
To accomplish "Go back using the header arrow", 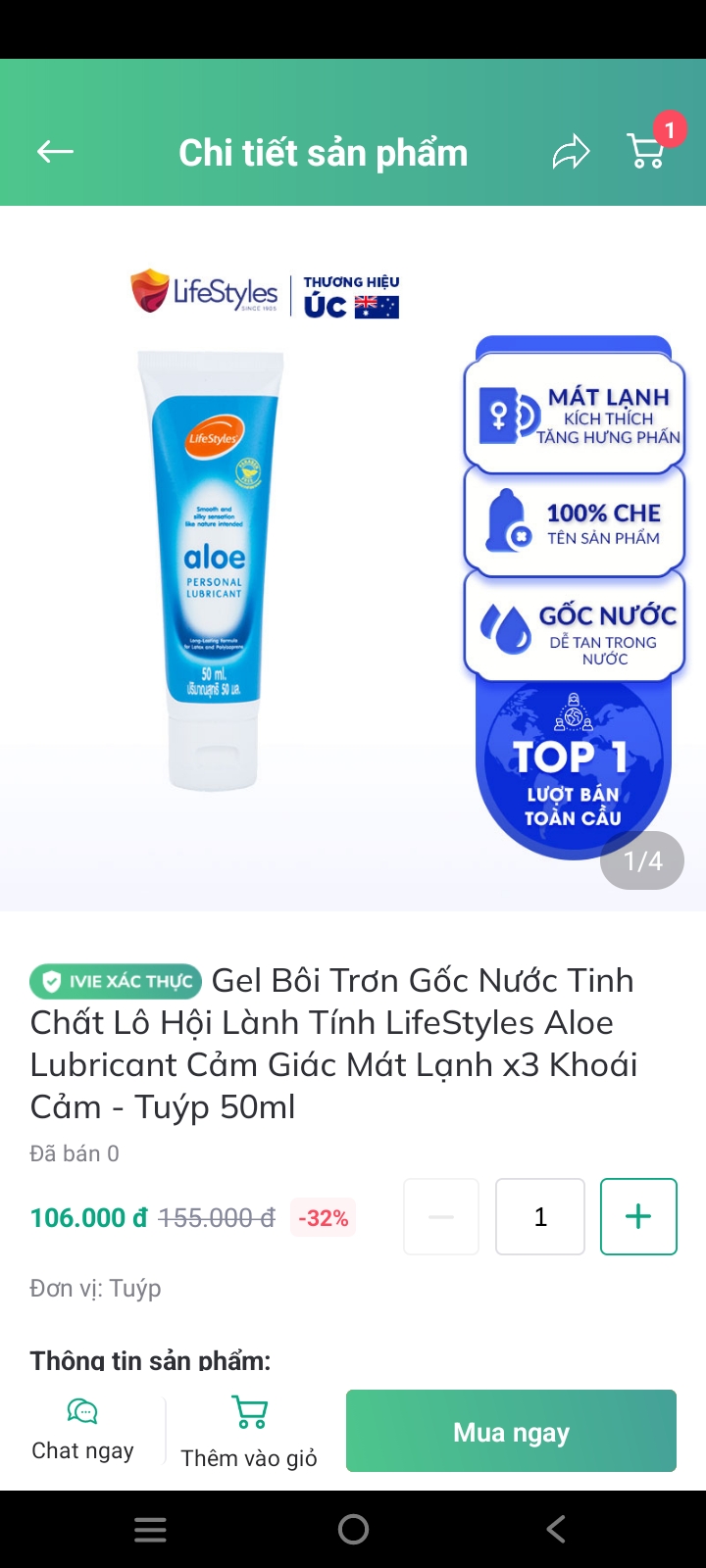I will pos(55,152).
